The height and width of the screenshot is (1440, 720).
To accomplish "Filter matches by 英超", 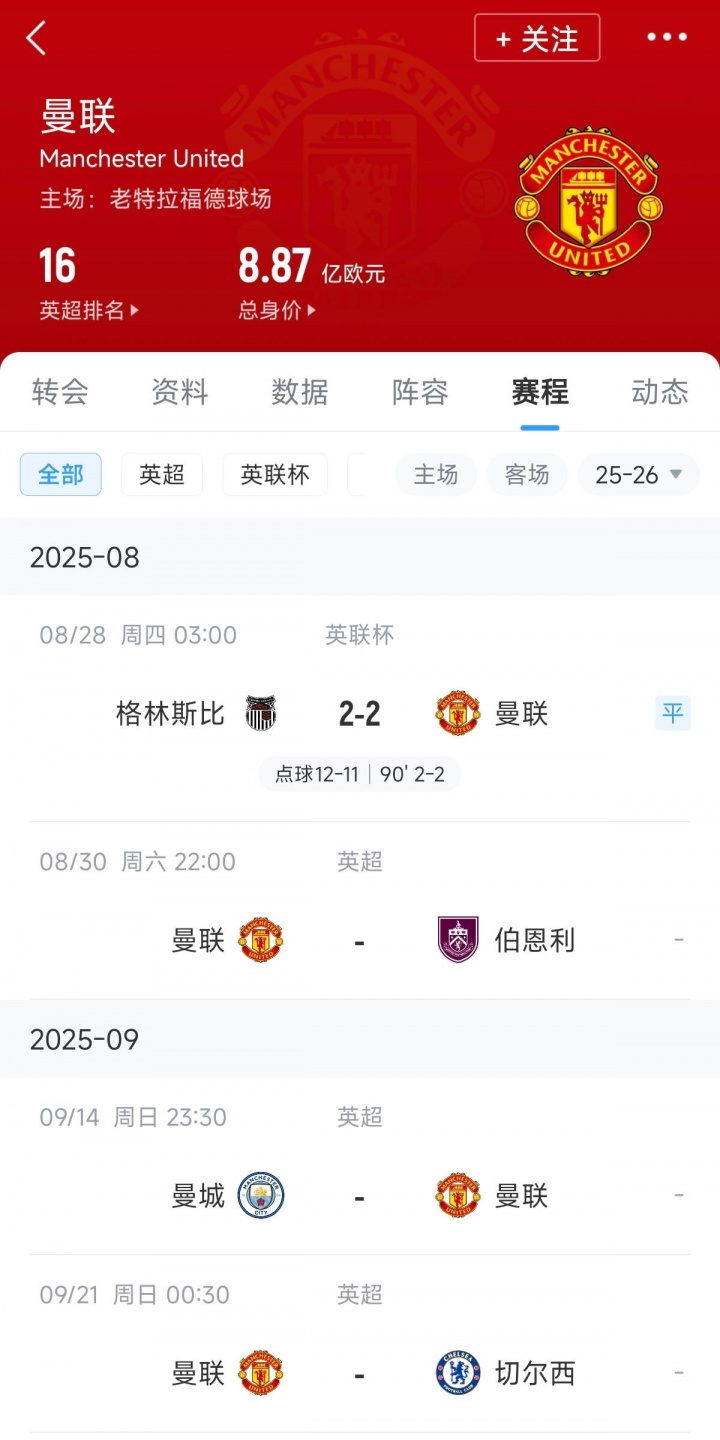I will (x=162, y=475).
